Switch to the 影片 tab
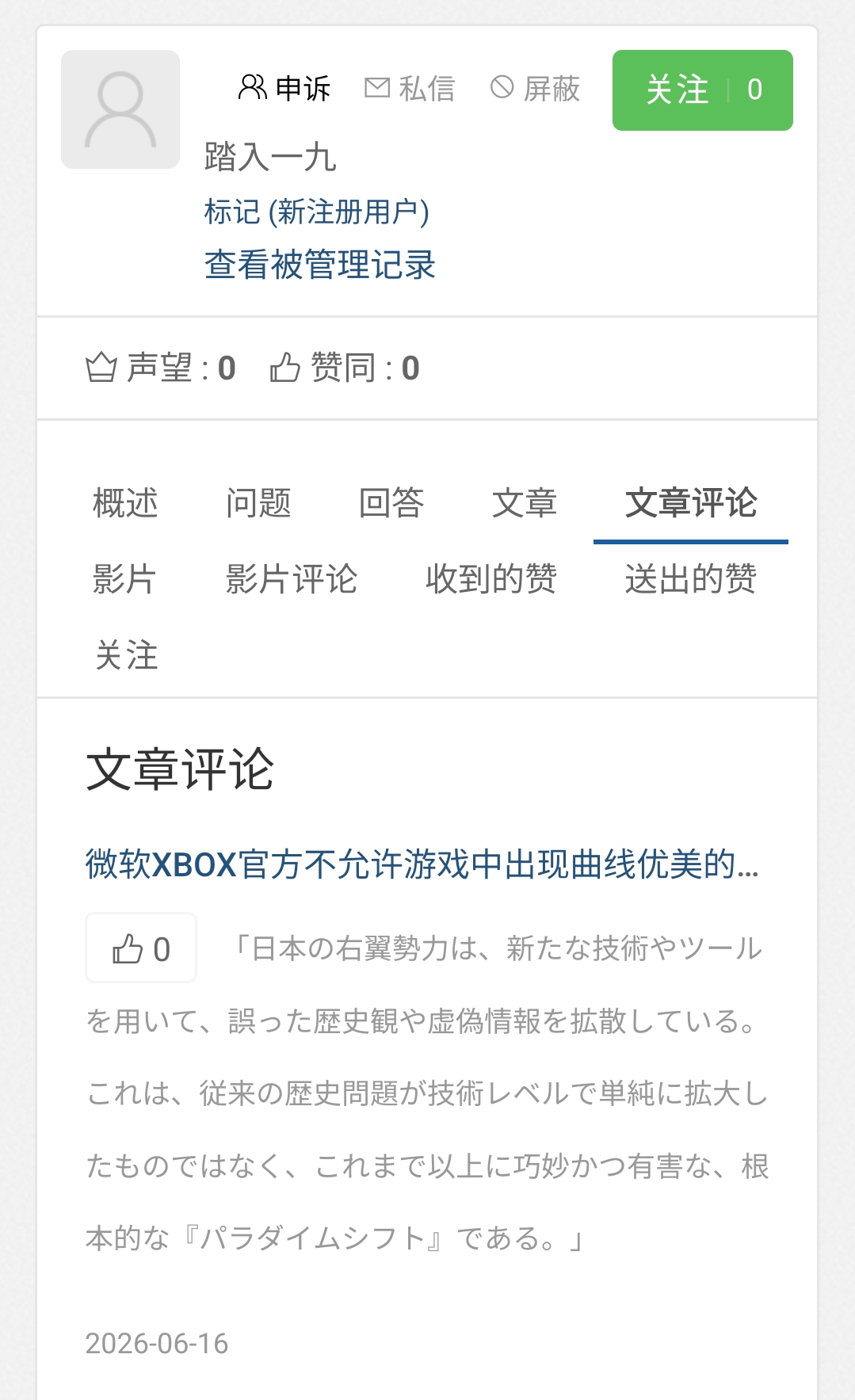855x1400 pixels. click(124, 578)
